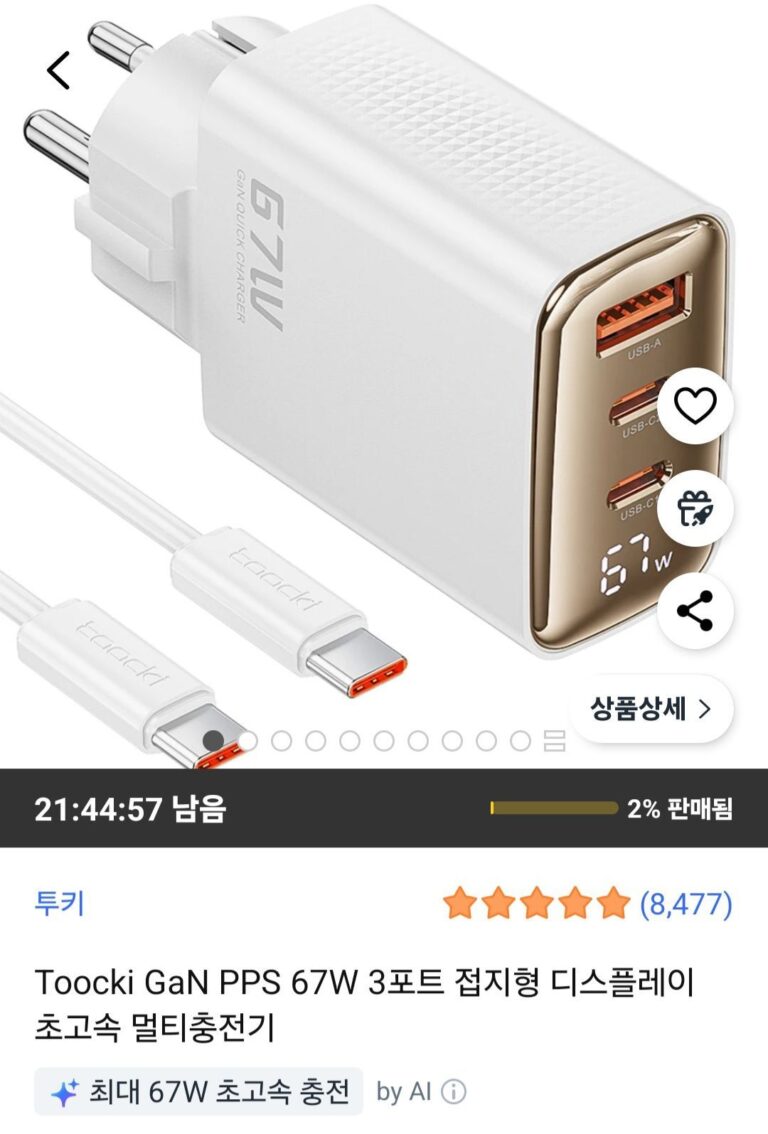
Task: View the 8,477 star reviews
Action: click(x=588, y=905)
